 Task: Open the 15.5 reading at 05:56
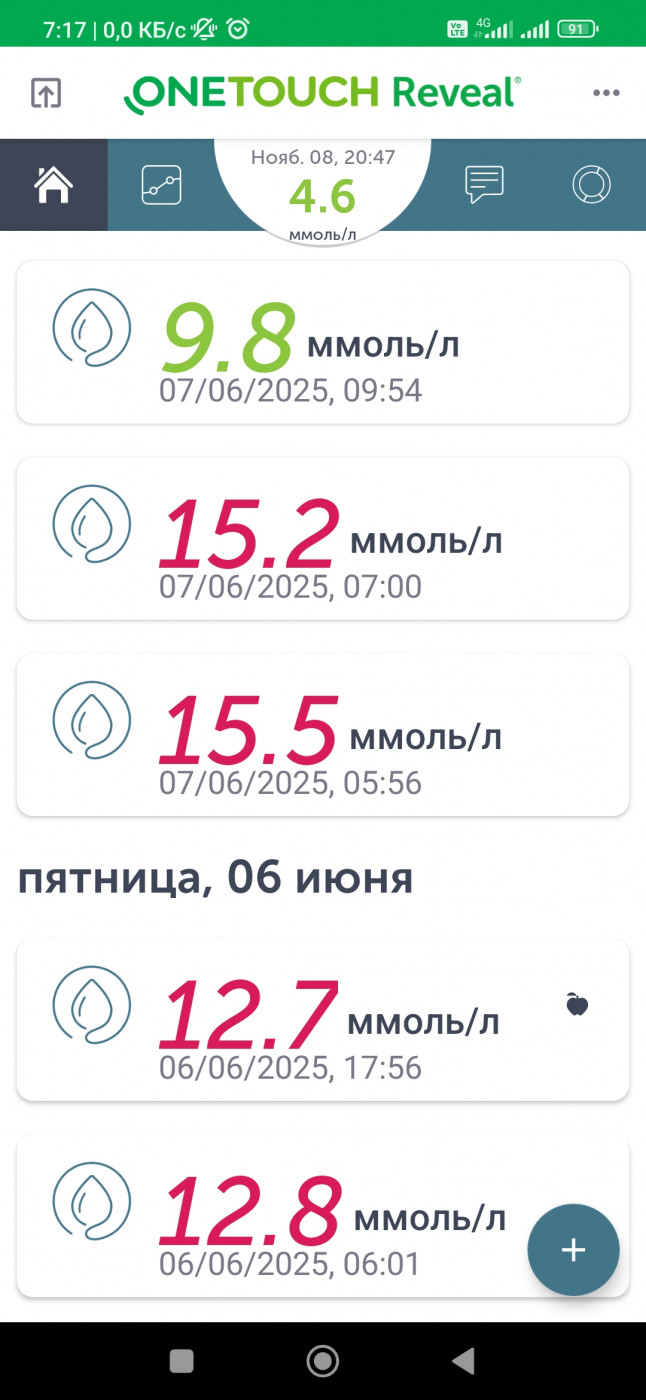click(323, 734)
